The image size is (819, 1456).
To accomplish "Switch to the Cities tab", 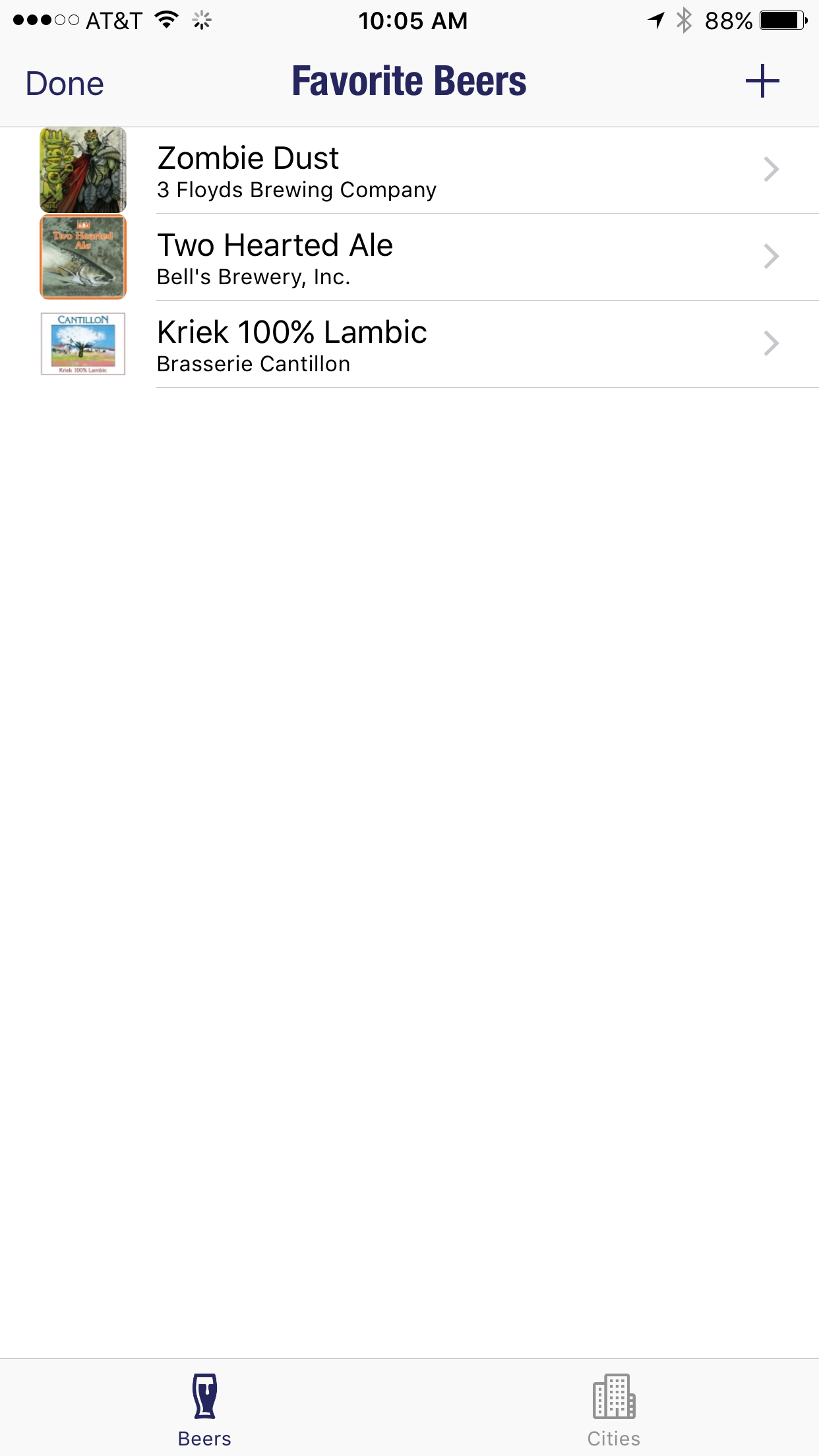I will tap(613, 1409).
